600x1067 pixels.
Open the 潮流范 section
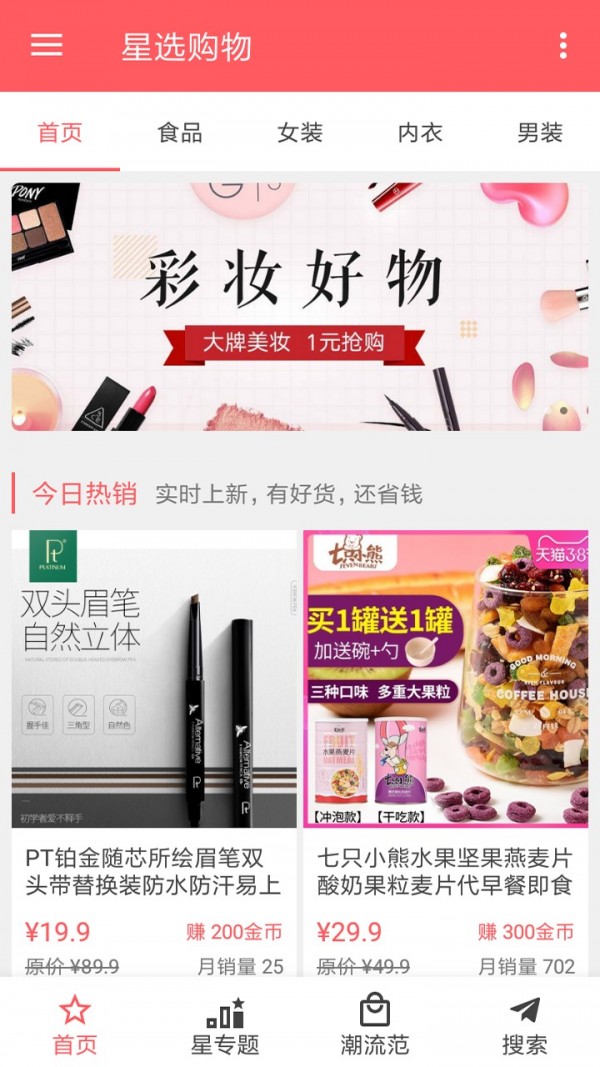375,1025
